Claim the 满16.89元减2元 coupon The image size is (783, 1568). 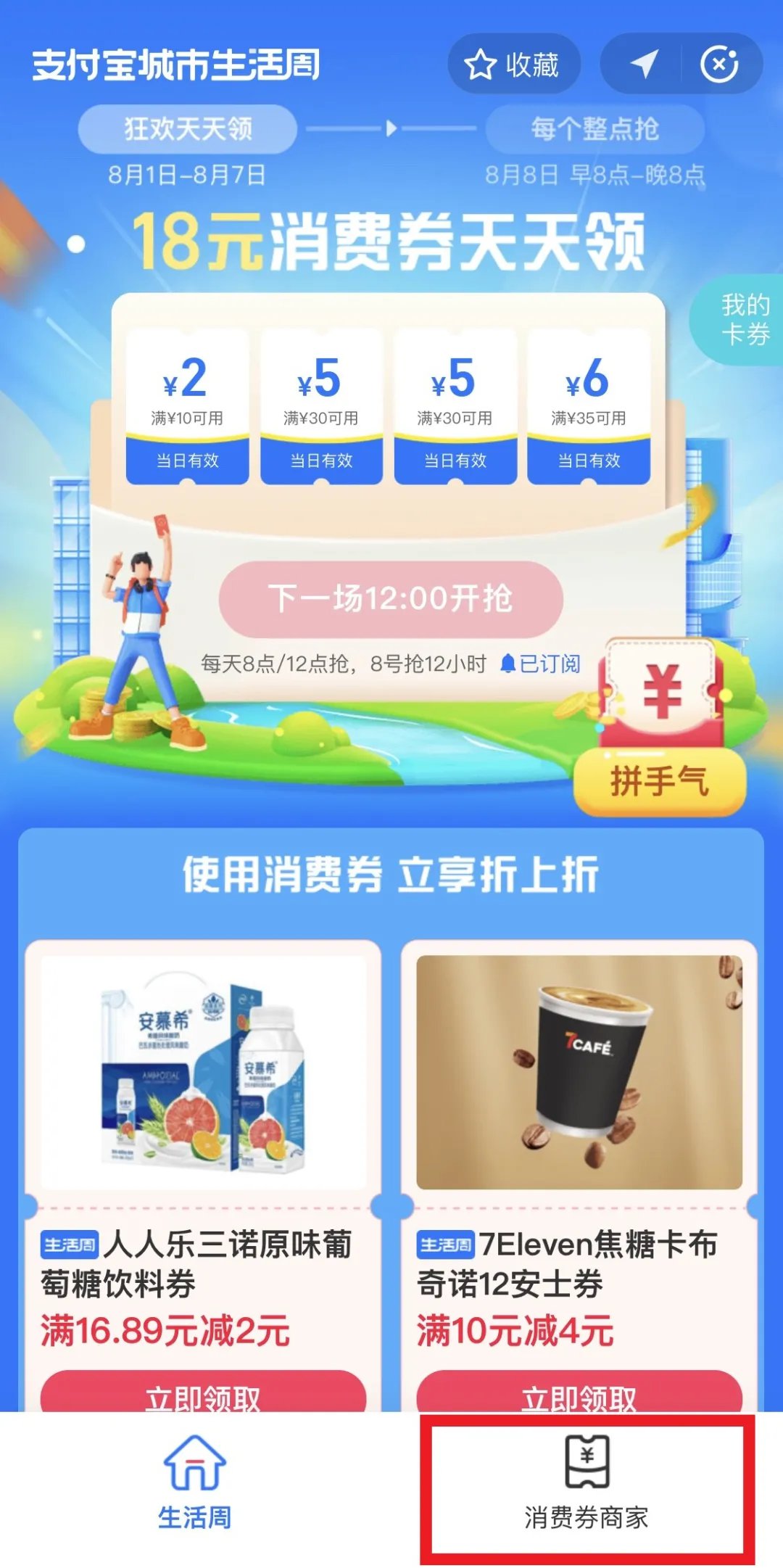point(203,1394)
